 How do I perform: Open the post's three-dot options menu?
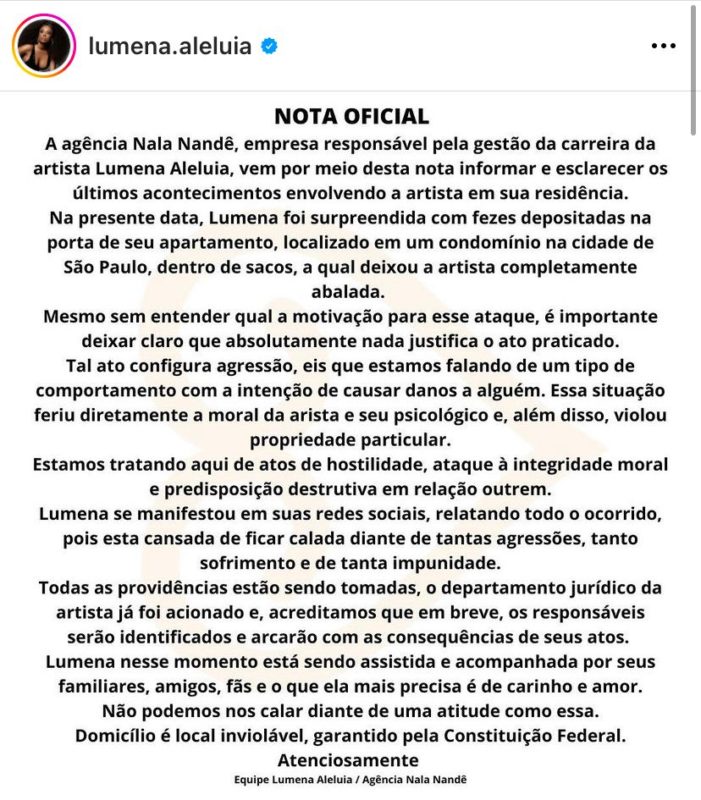coord(664,46)
